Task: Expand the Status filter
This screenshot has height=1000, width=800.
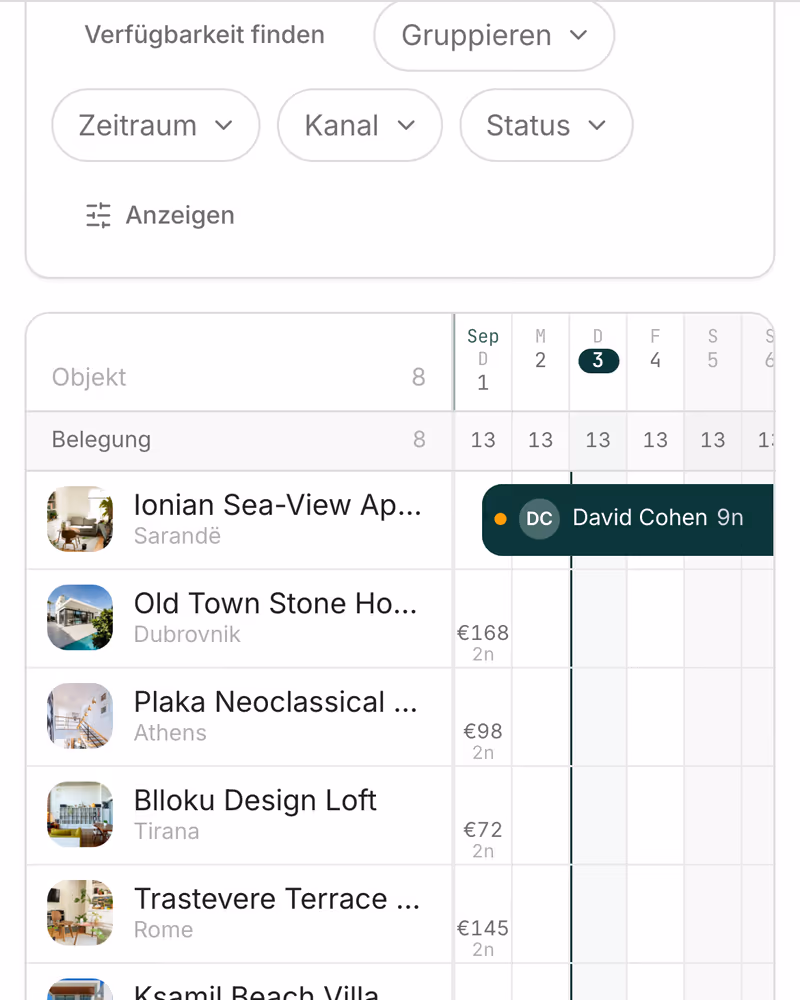Action: (x=546, y=125)
